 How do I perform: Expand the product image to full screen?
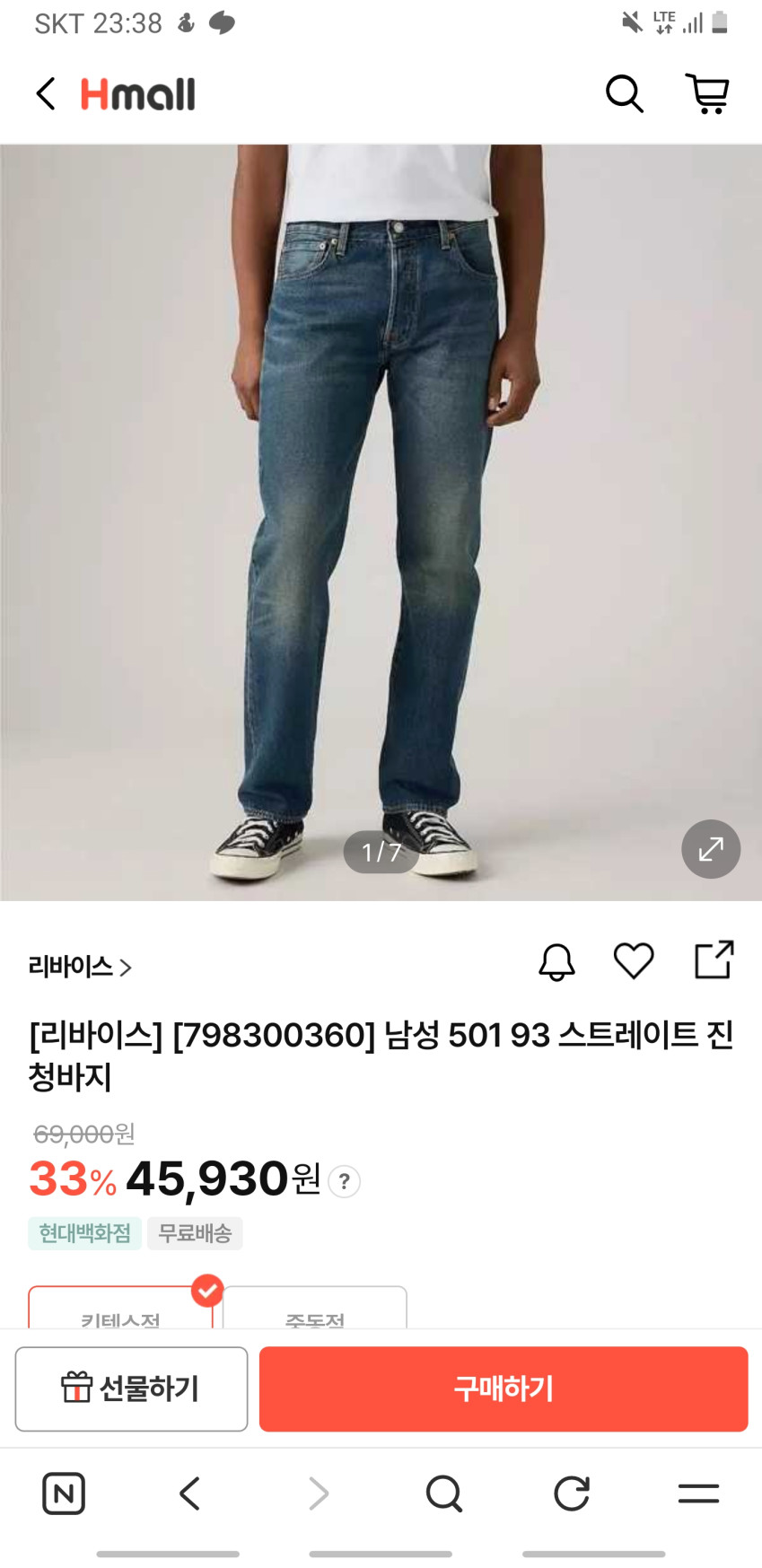click(711, 848)
